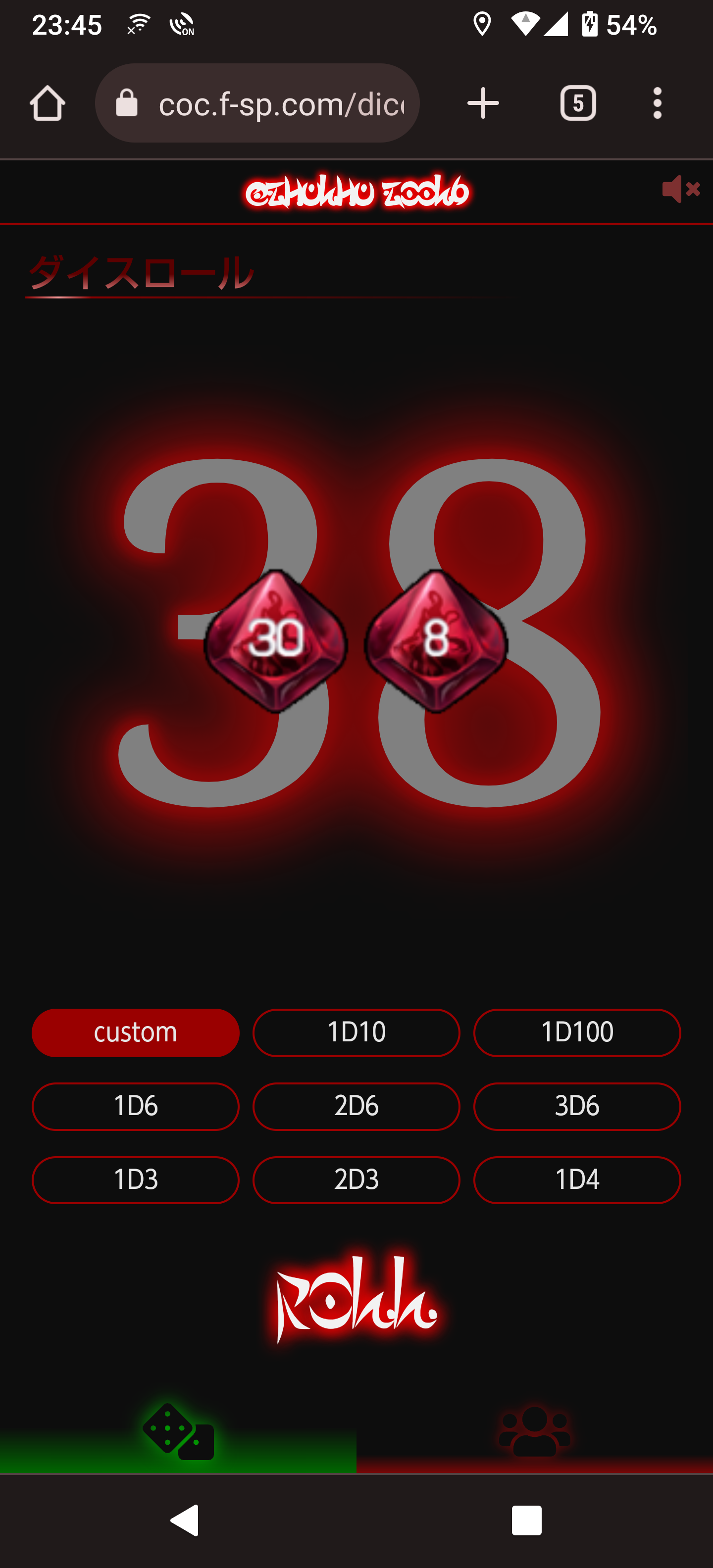
Task: Choose the 1D100 dice preset
Action: 577,1033
